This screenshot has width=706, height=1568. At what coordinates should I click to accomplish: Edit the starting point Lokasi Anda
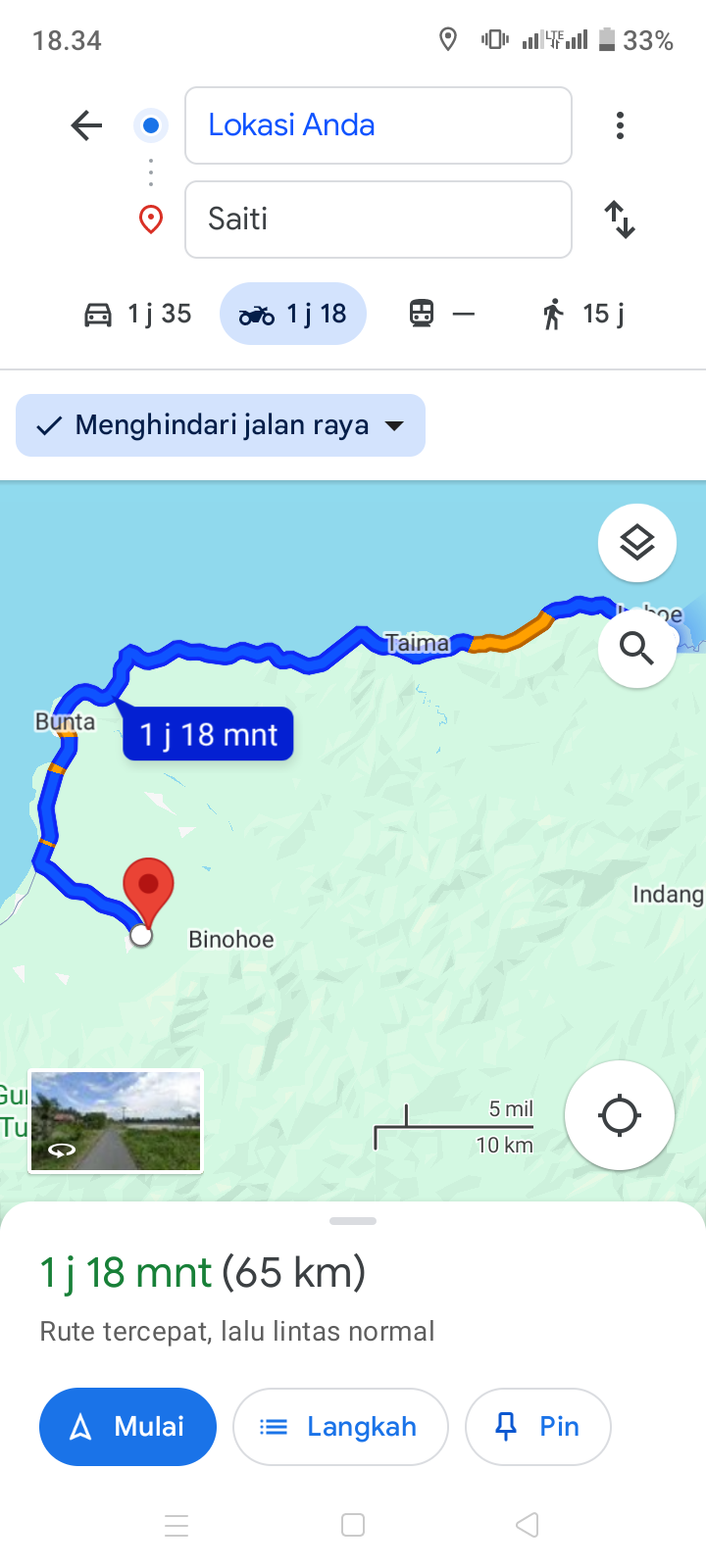point(378,125)
